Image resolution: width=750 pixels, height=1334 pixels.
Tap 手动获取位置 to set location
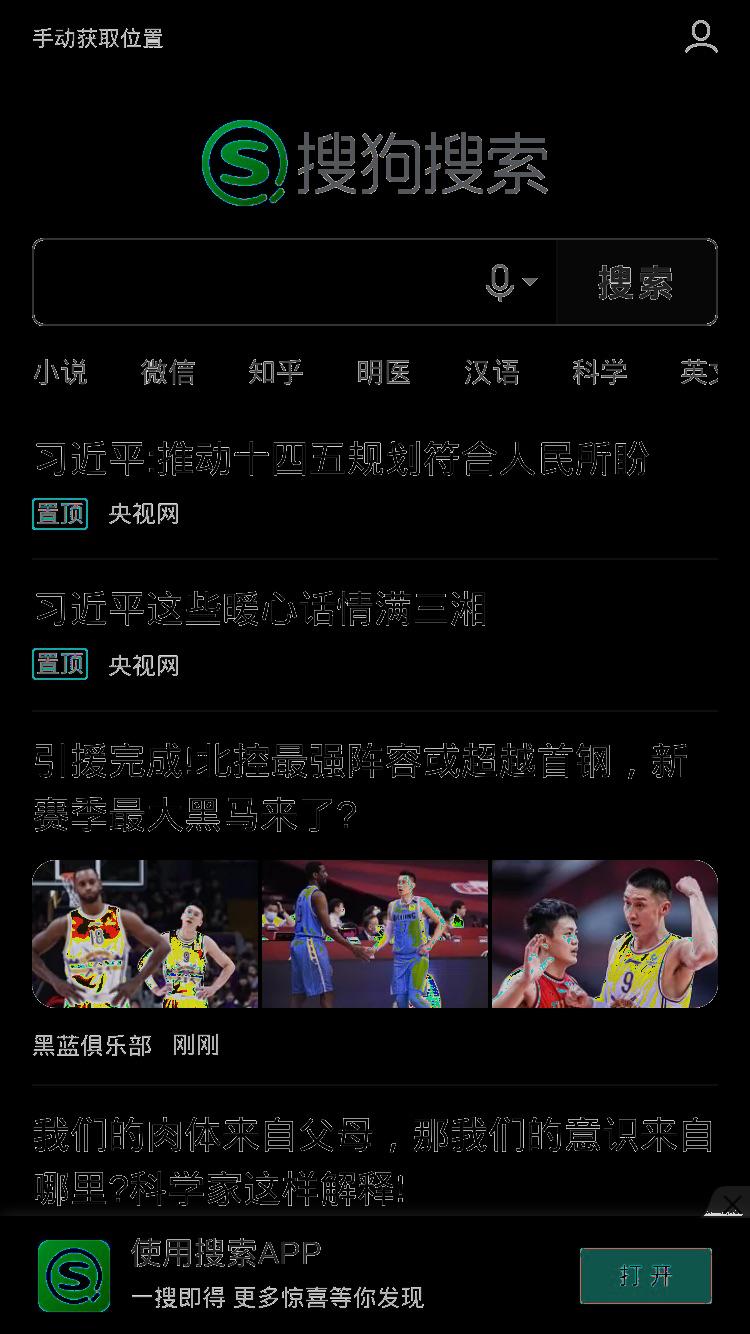(x=98, y=39)
